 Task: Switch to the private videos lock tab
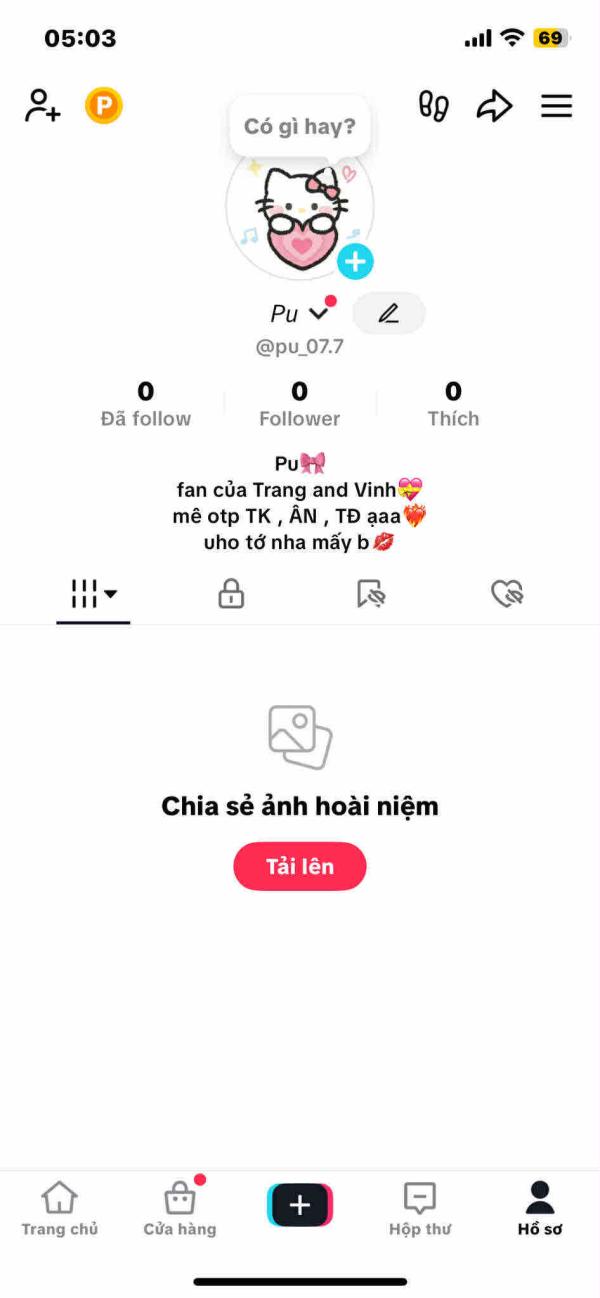(x=231, y=594)
